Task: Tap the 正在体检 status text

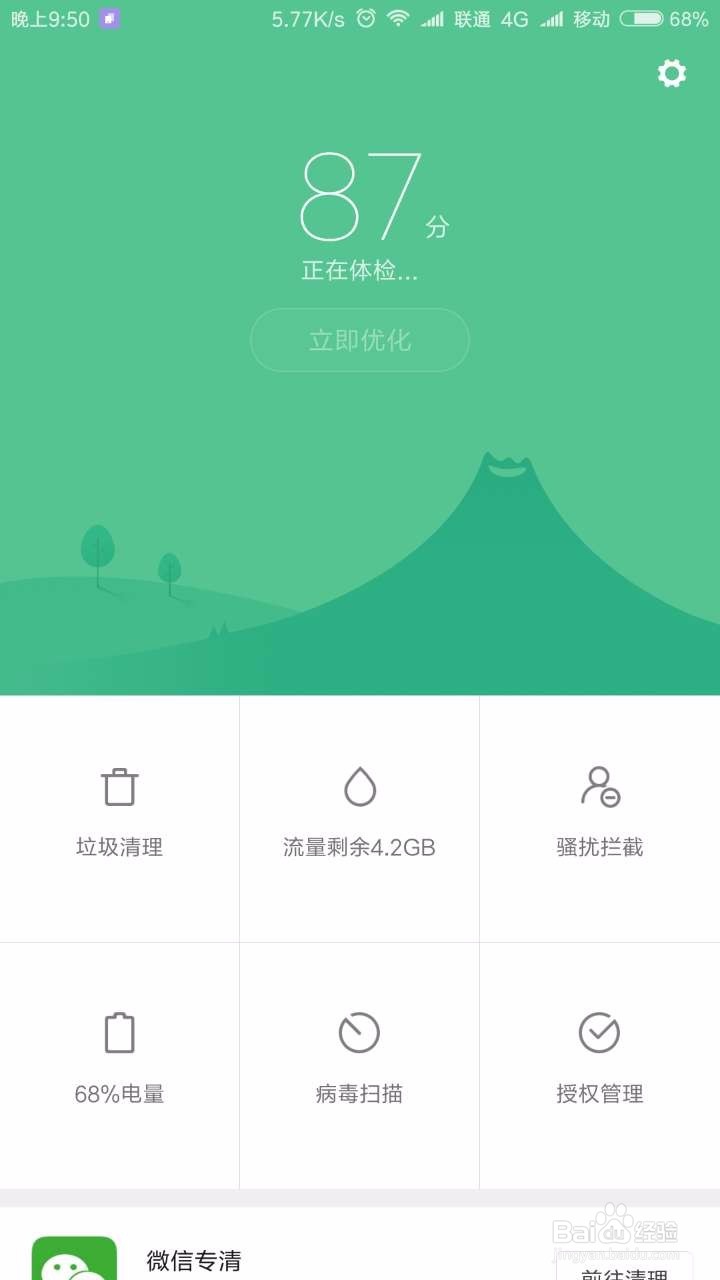Action: (360, 270)
